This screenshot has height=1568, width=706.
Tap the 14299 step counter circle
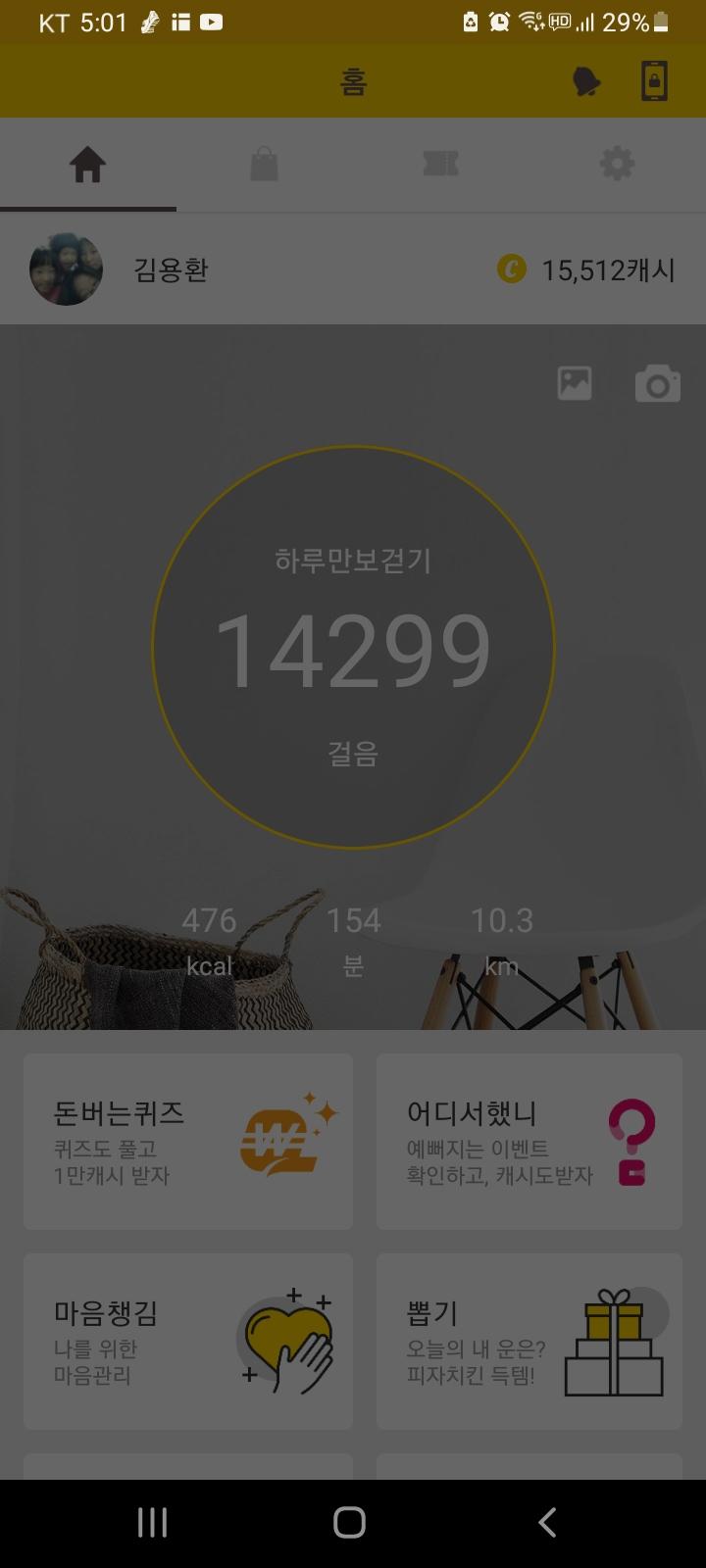(353, 647)
